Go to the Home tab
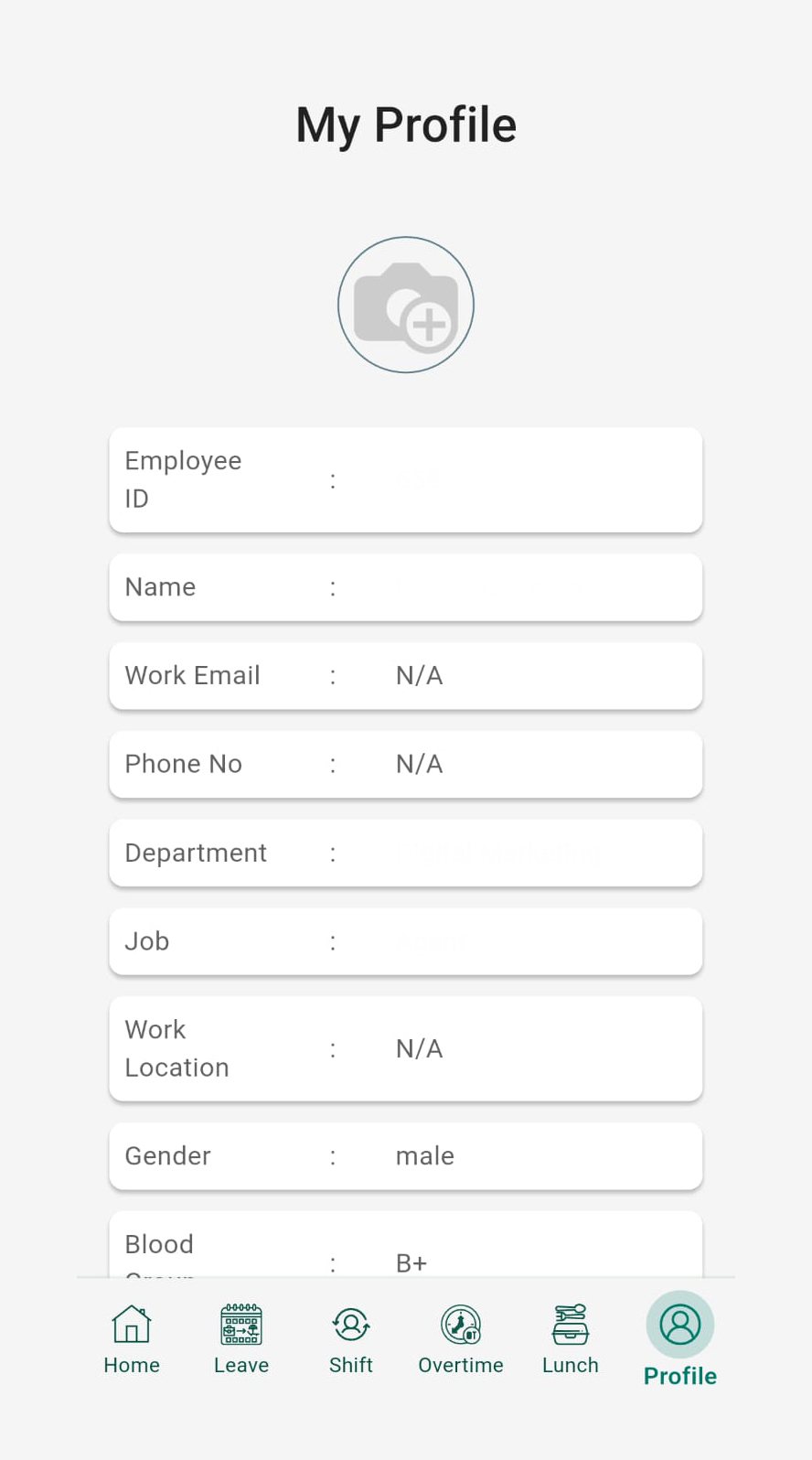Screen dimensions: 812x1460 tap(132, 1338)
